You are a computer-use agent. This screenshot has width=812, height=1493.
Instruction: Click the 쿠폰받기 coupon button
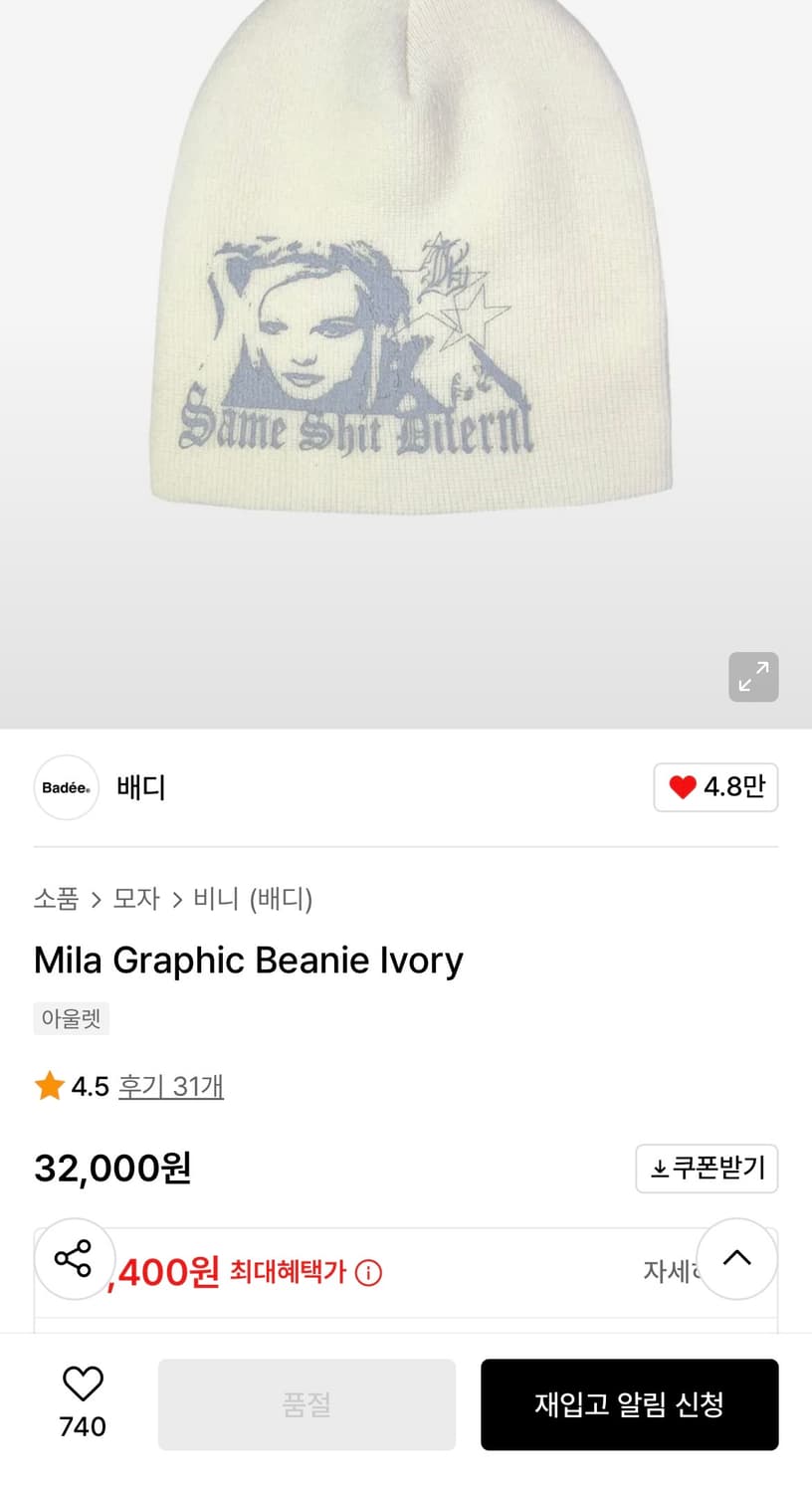tap(707, 1168)
